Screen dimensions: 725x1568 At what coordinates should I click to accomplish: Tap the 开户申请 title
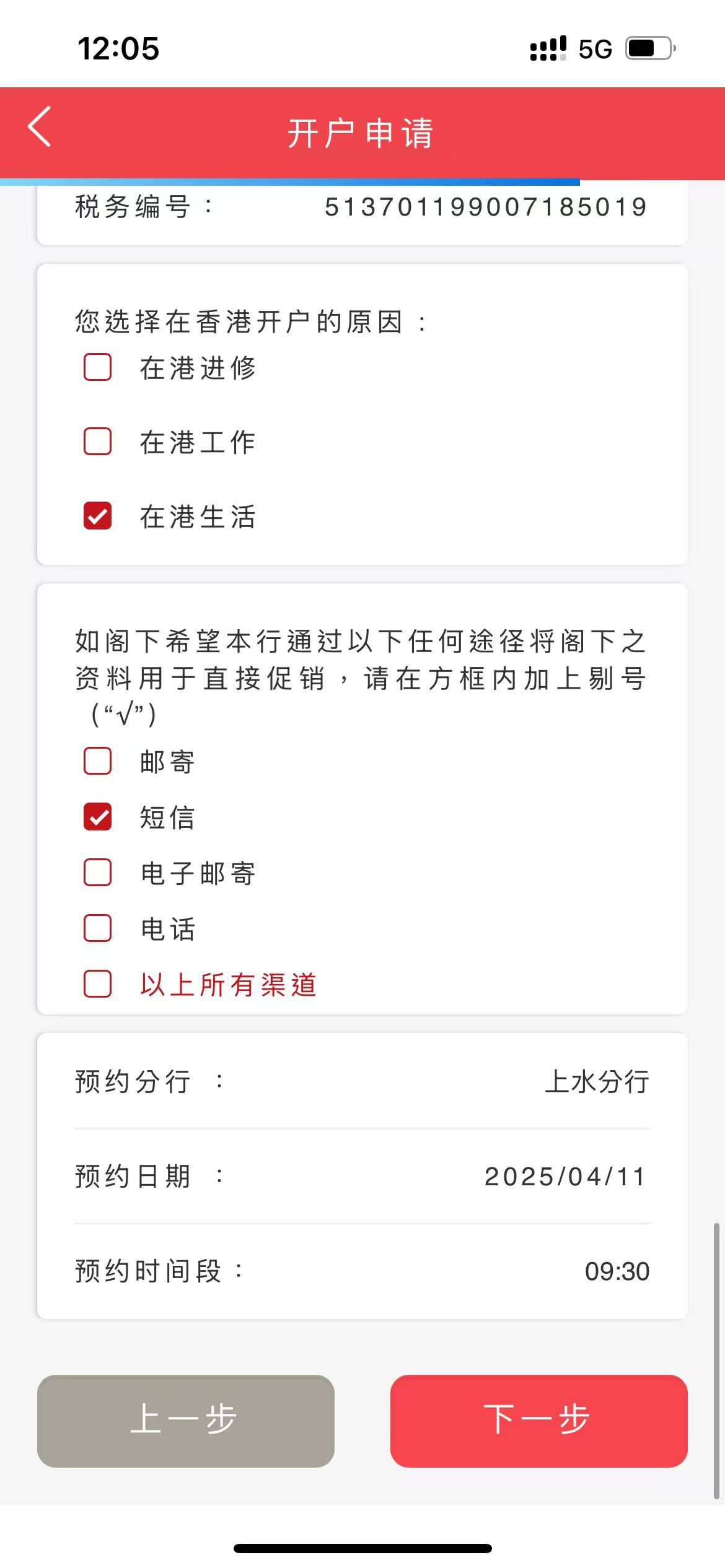(362, 133)
